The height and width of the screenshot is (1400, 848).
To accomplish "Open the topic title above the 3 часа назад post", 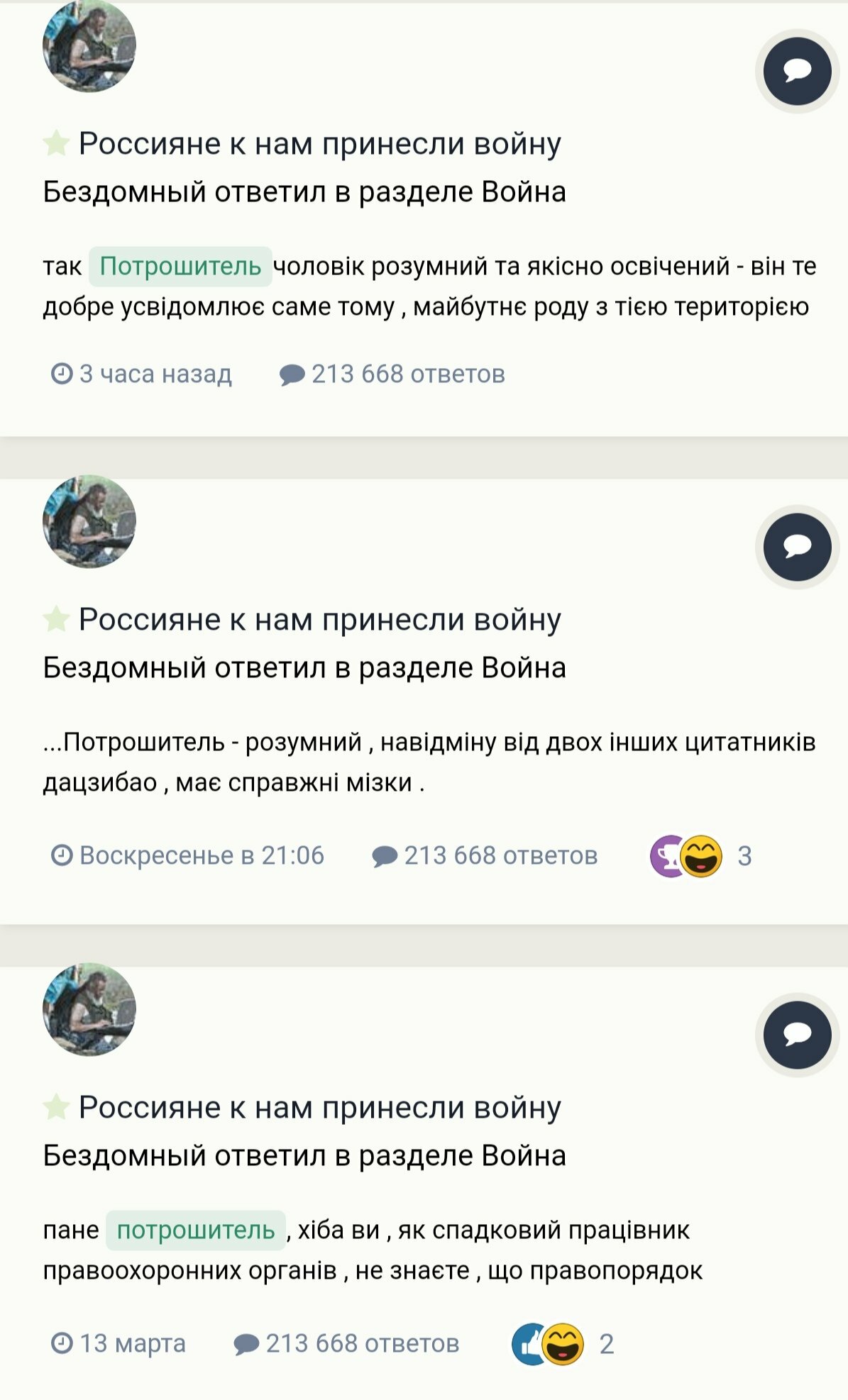I will click(x=319, y=144).
